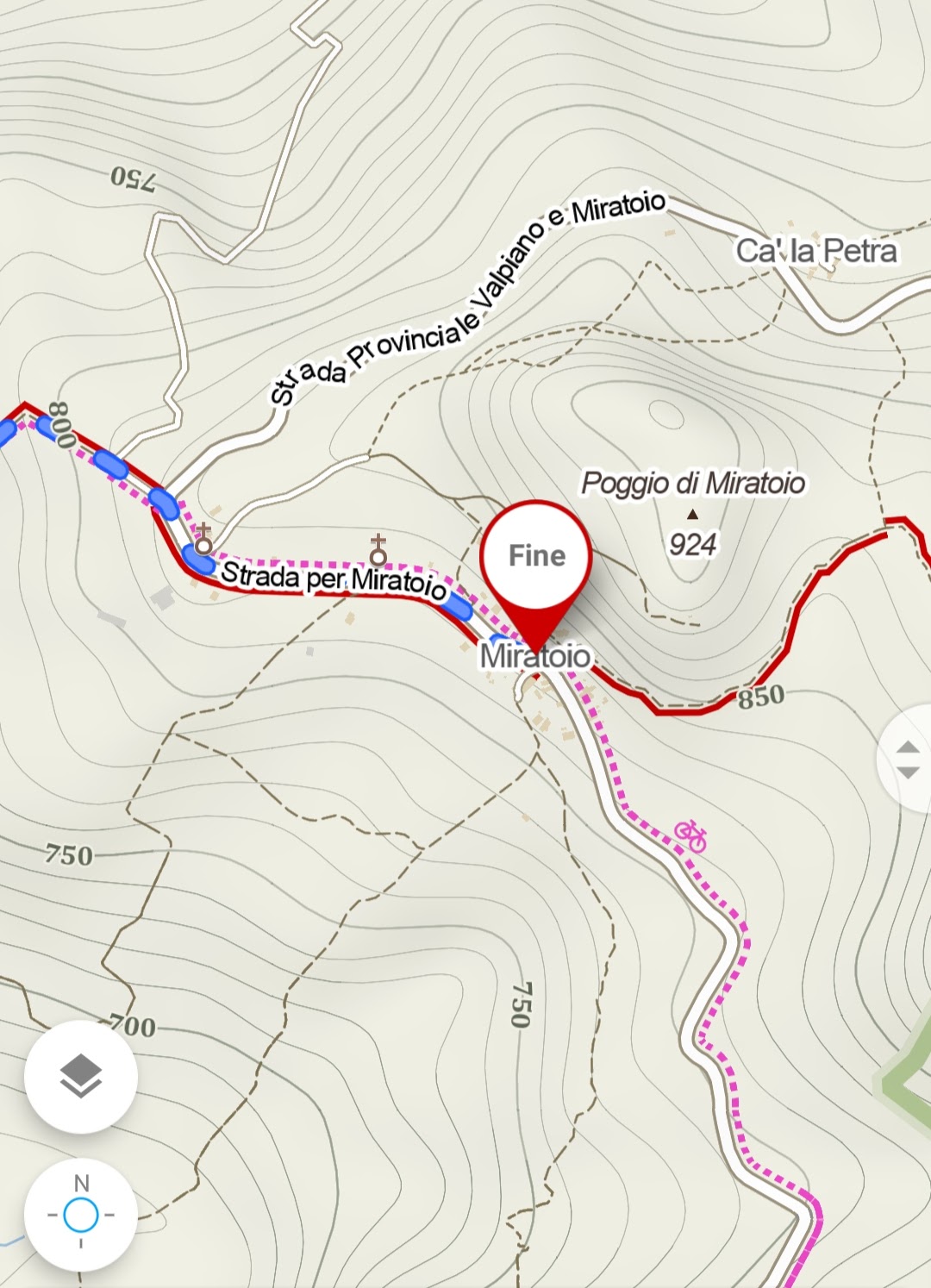Tap the Fine end-point marker
Viewport: 931px width, 1288px height.
(x=536, y=556)
